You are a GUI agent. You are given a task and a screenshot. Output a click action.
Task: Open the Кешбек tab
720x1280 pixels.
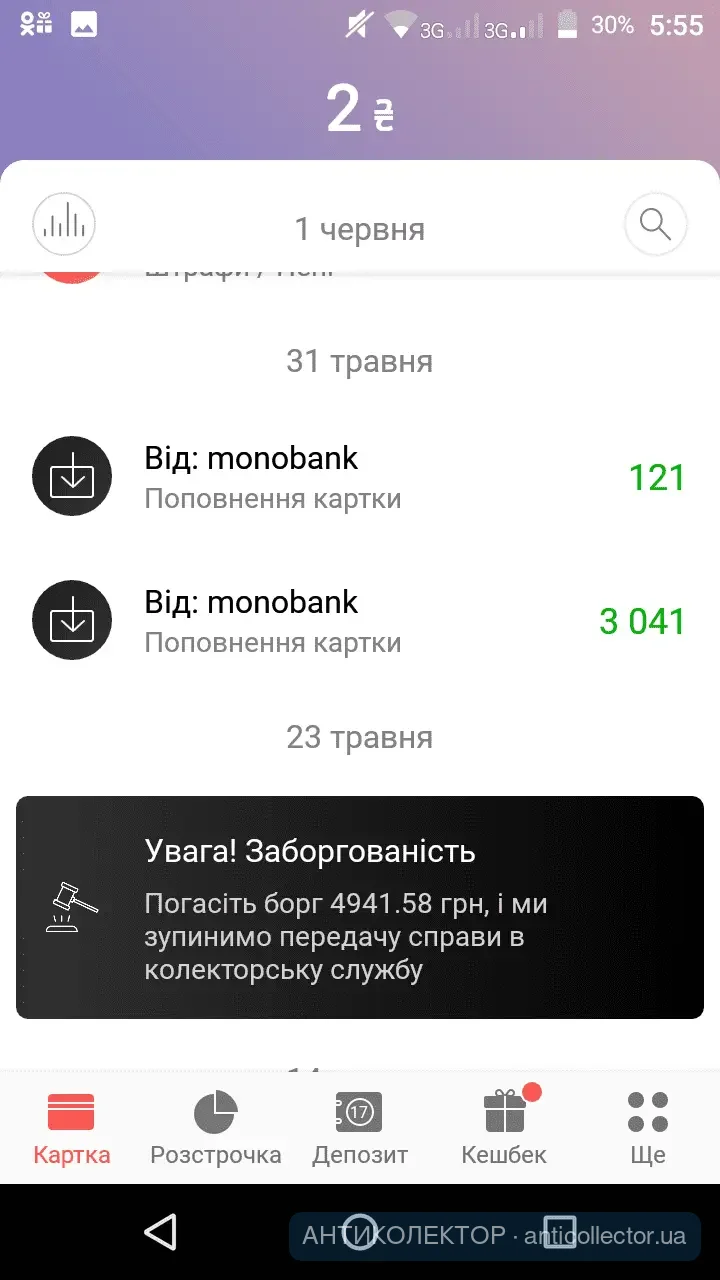(504, 1128)
